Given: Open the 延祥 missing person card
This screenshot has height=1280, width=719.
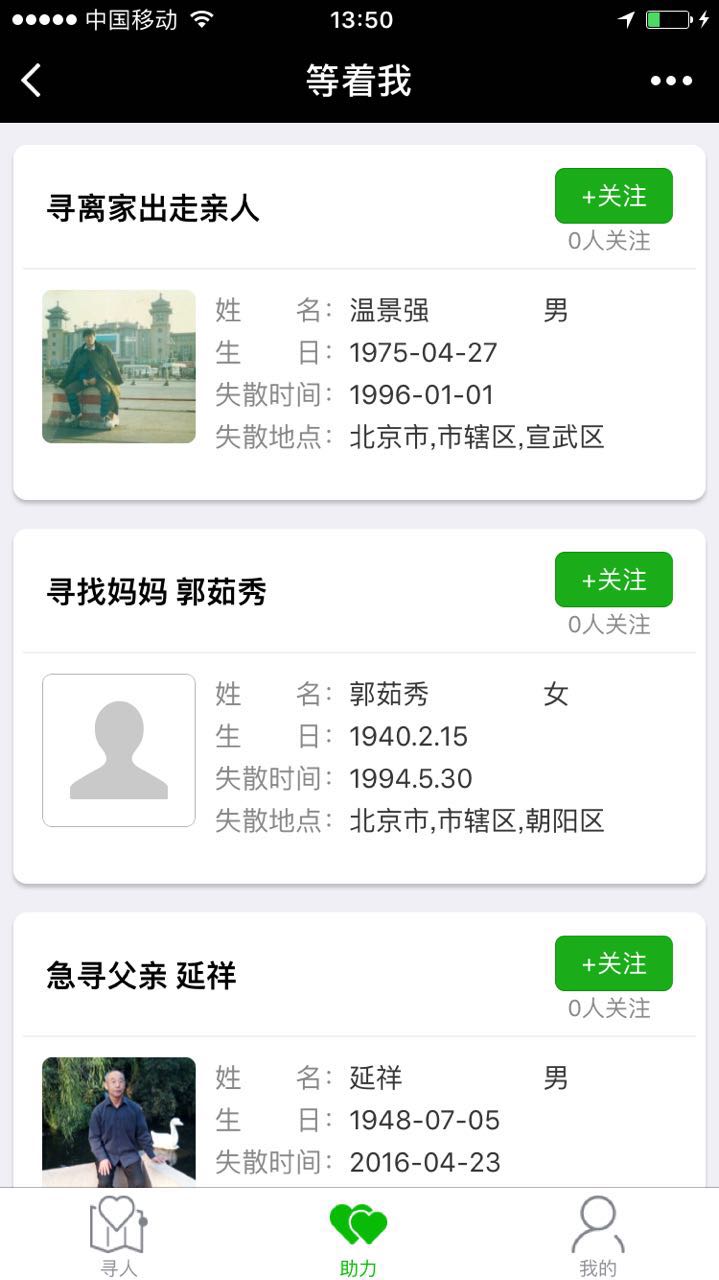Looking at the screenshot, I should (359, 1110).
